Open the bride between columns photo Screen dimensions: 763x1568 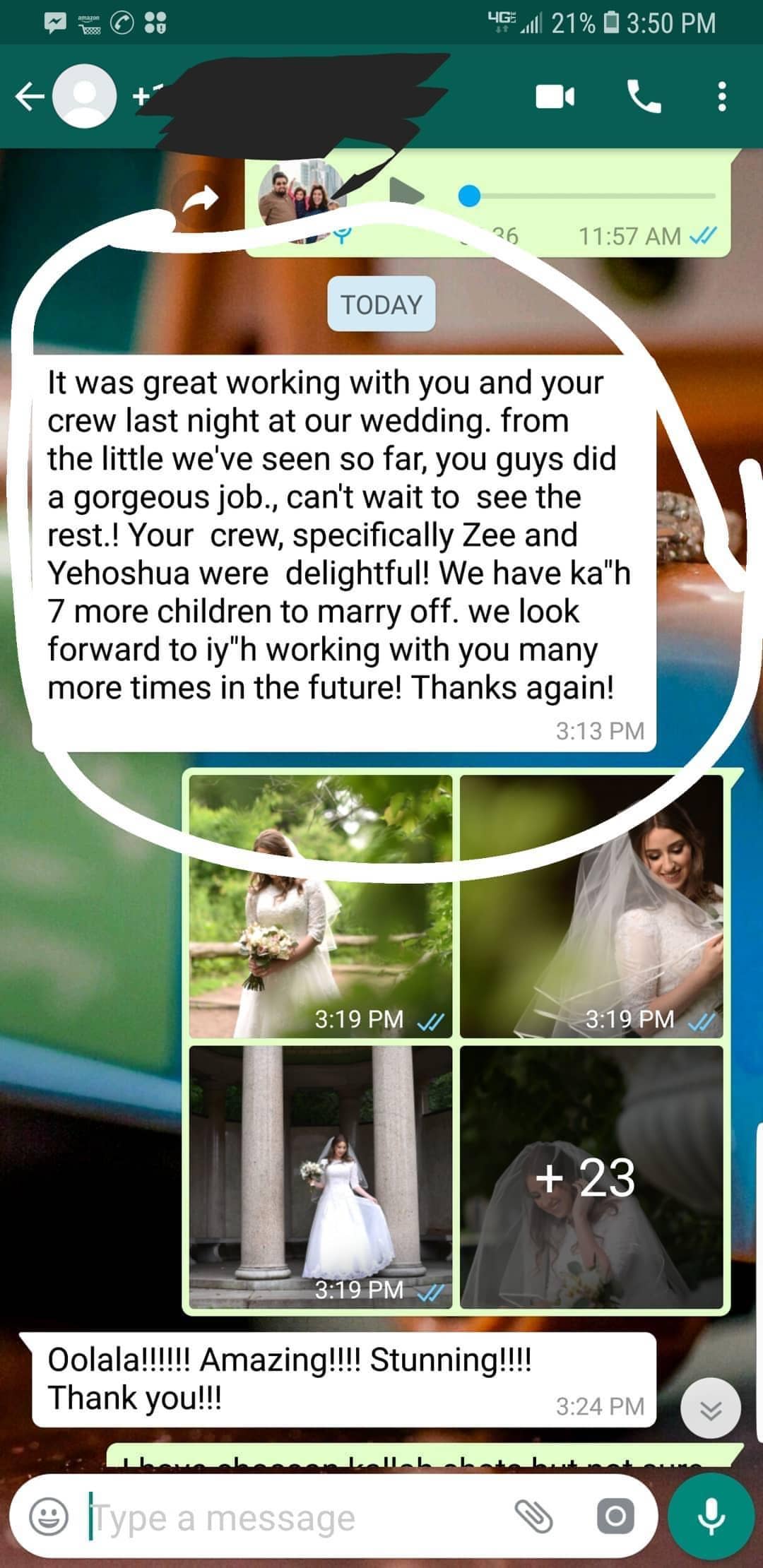click(x=321, y=1177)
